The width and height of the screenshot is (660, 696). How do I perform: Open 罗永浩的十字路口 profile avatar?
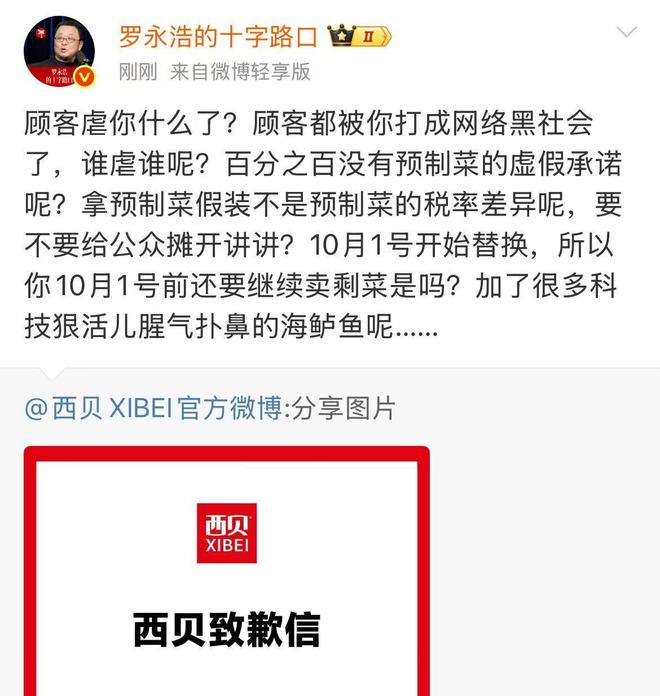pyautogui.click(x=59, y=53)
